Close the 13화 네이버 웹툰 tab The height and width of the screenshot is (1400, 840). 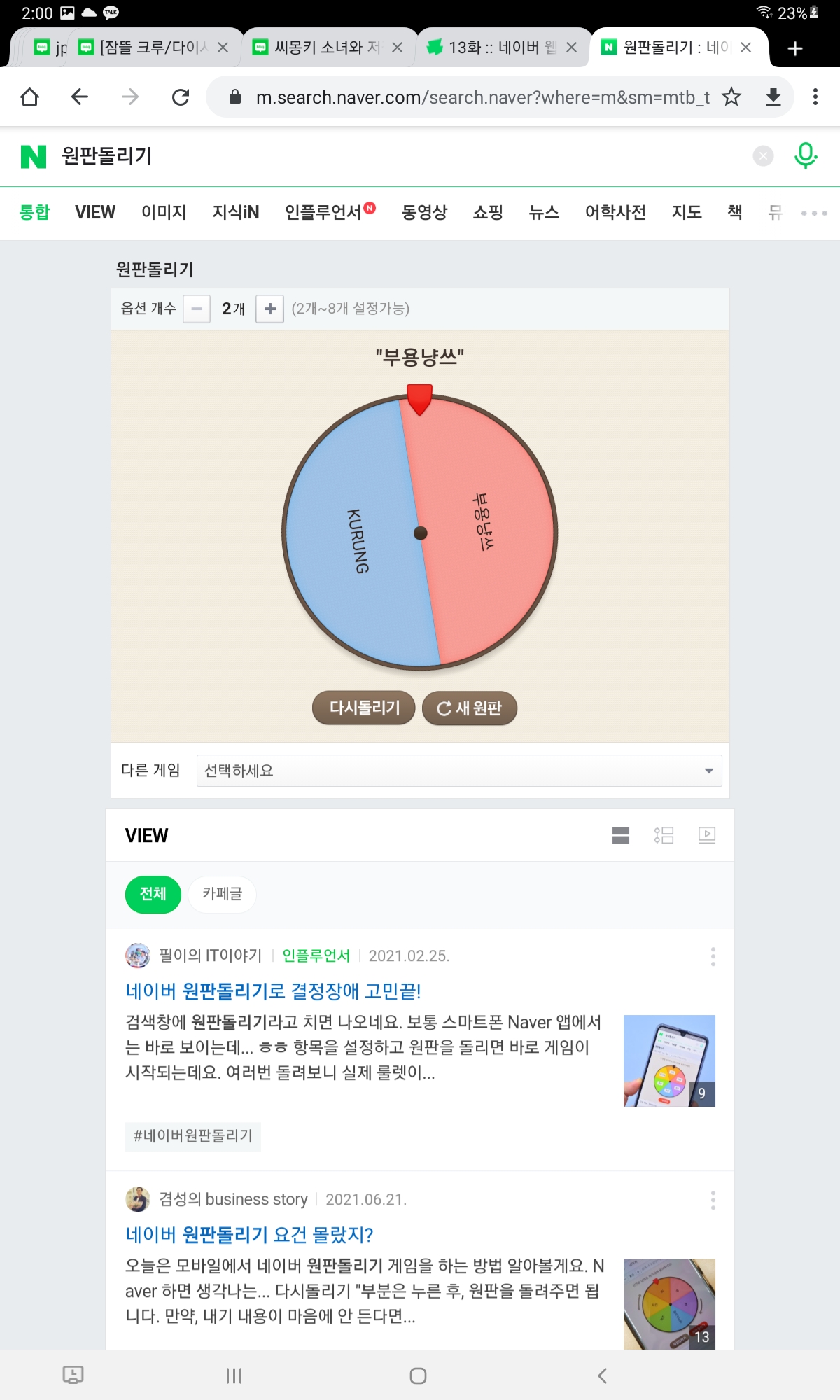pyautogui.click(x=572, y=48)
